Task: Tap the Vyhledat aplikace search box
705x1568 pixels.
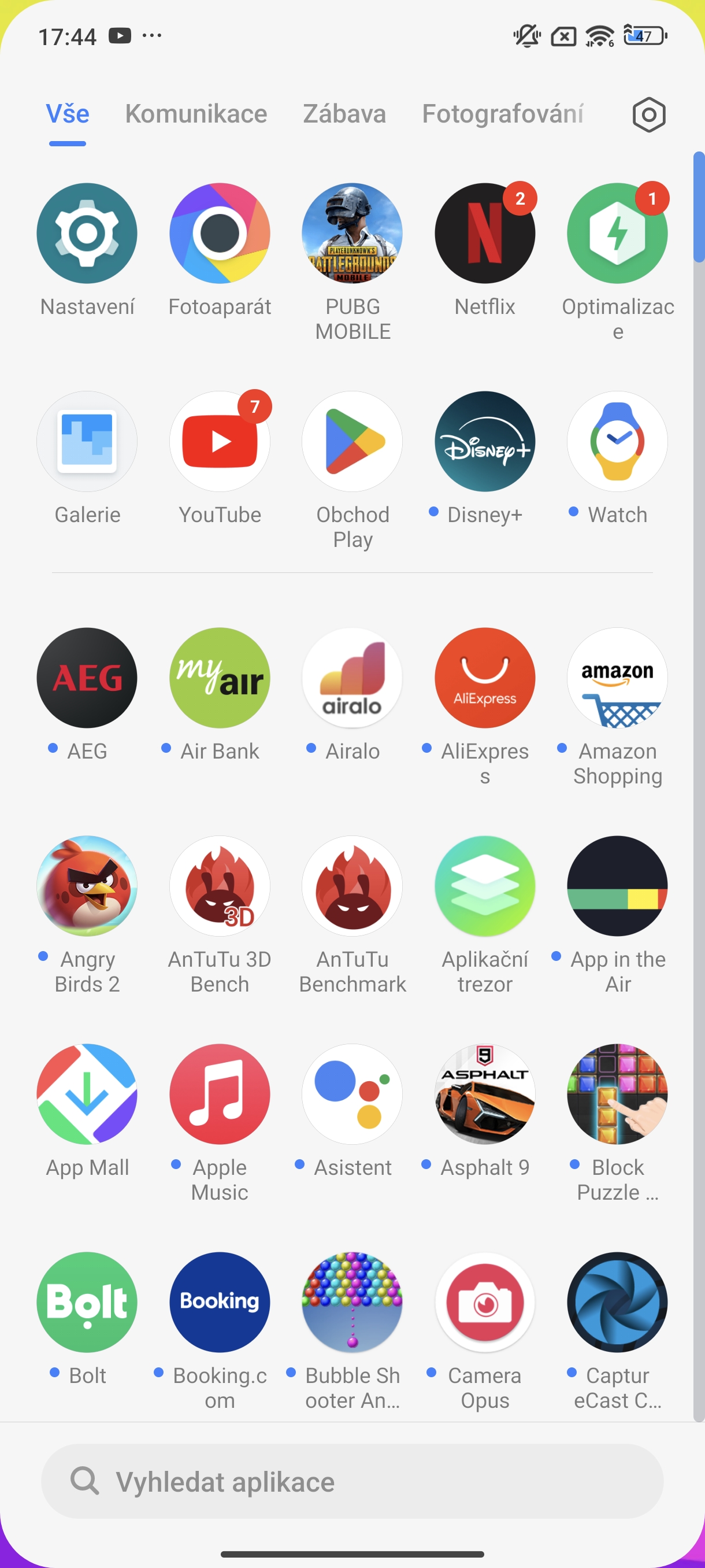Action: [352, 1481]
